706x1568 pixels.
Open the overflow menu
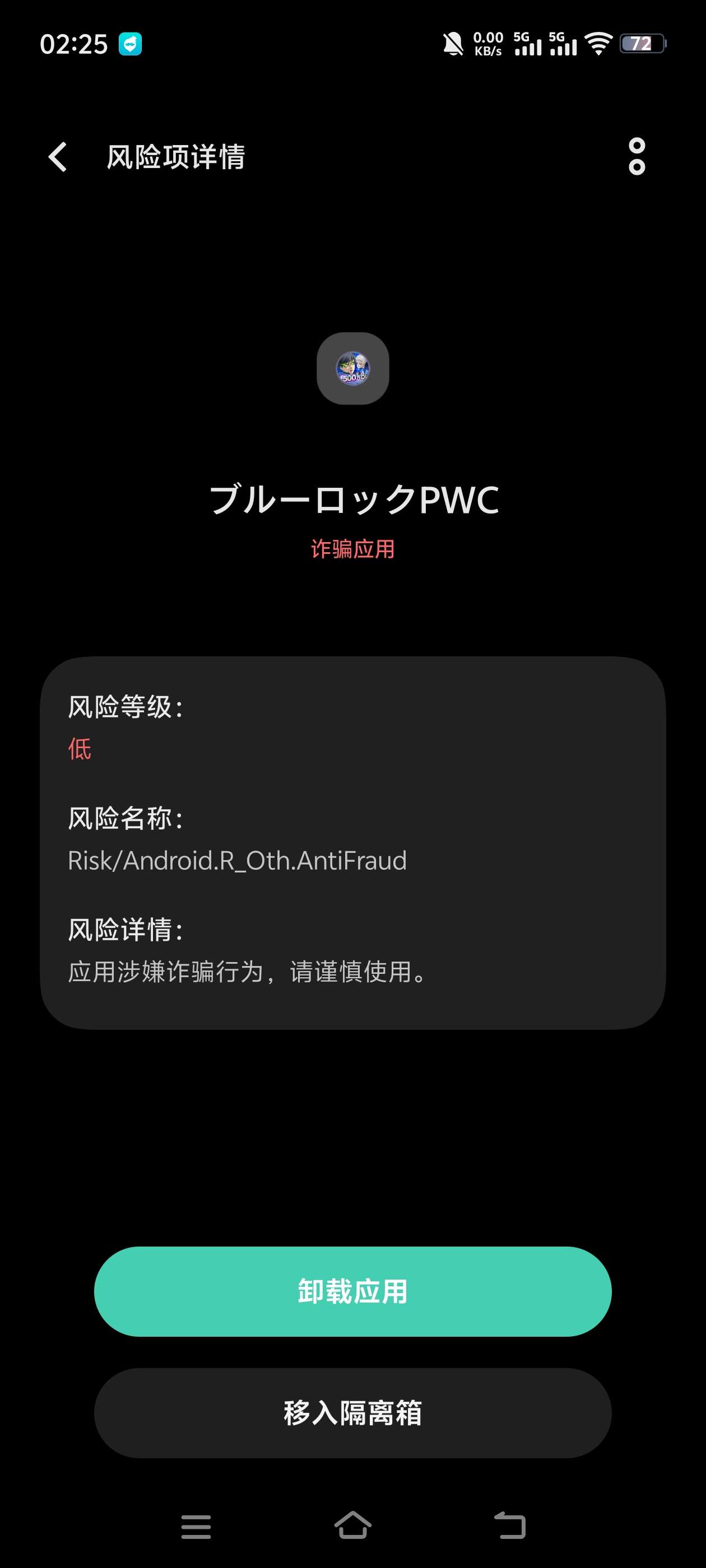pos(637,156)
